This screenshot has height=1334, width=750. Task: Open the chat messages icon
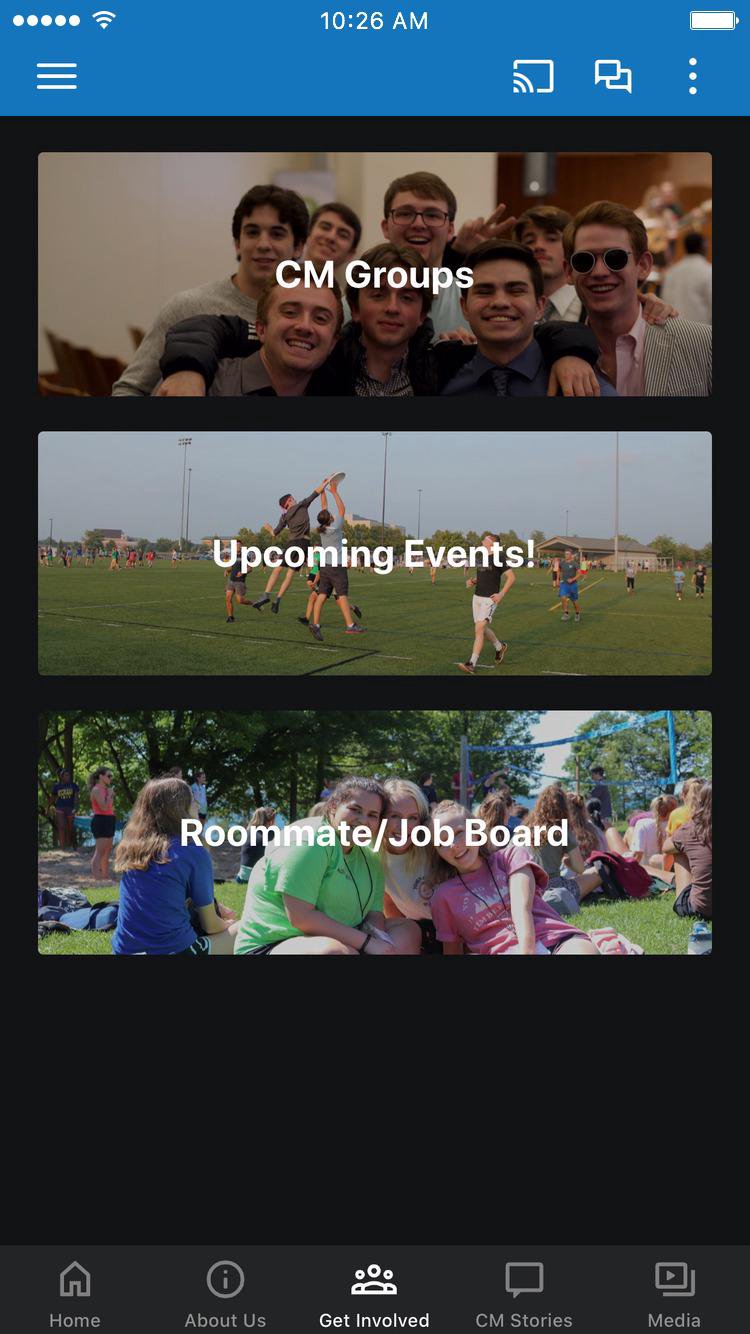613,77
